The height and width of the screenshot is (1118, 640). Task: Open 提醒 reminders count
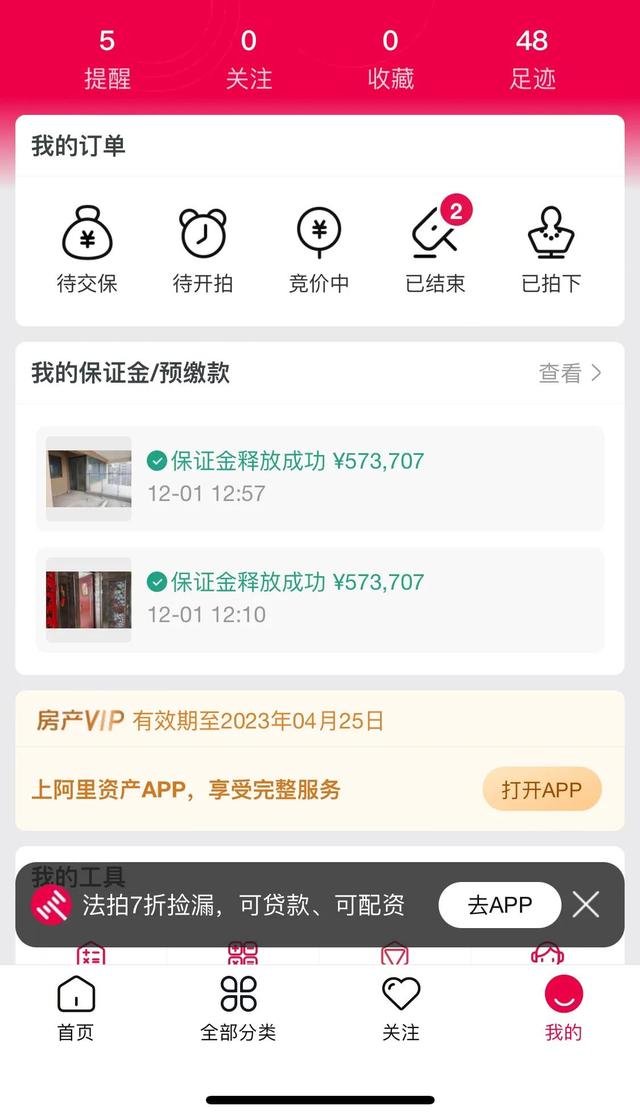(x=107, y=58)
